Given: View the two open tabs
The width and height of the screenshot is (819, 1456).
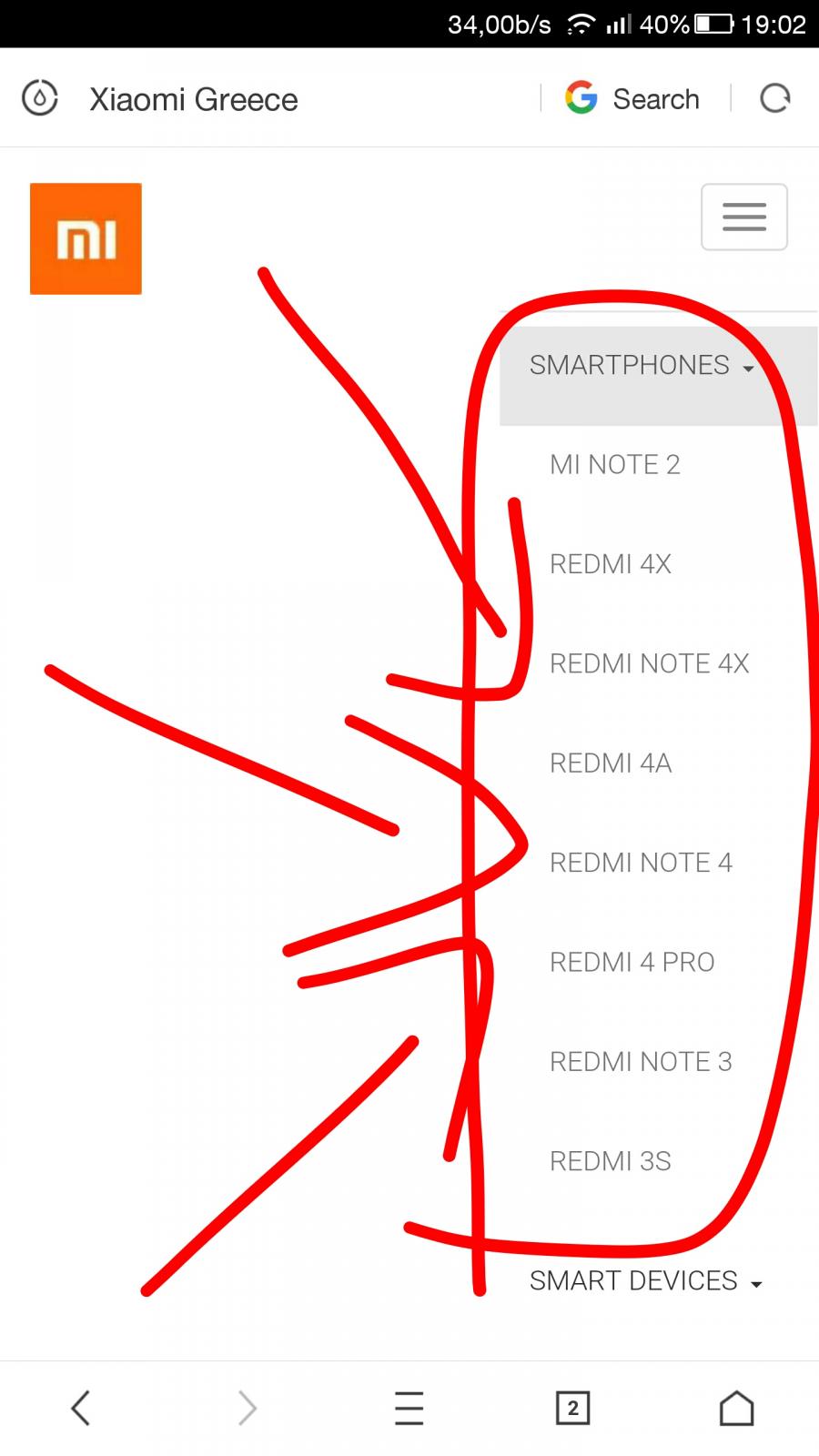Looking at the screenshot, I should coord(572,1408).
